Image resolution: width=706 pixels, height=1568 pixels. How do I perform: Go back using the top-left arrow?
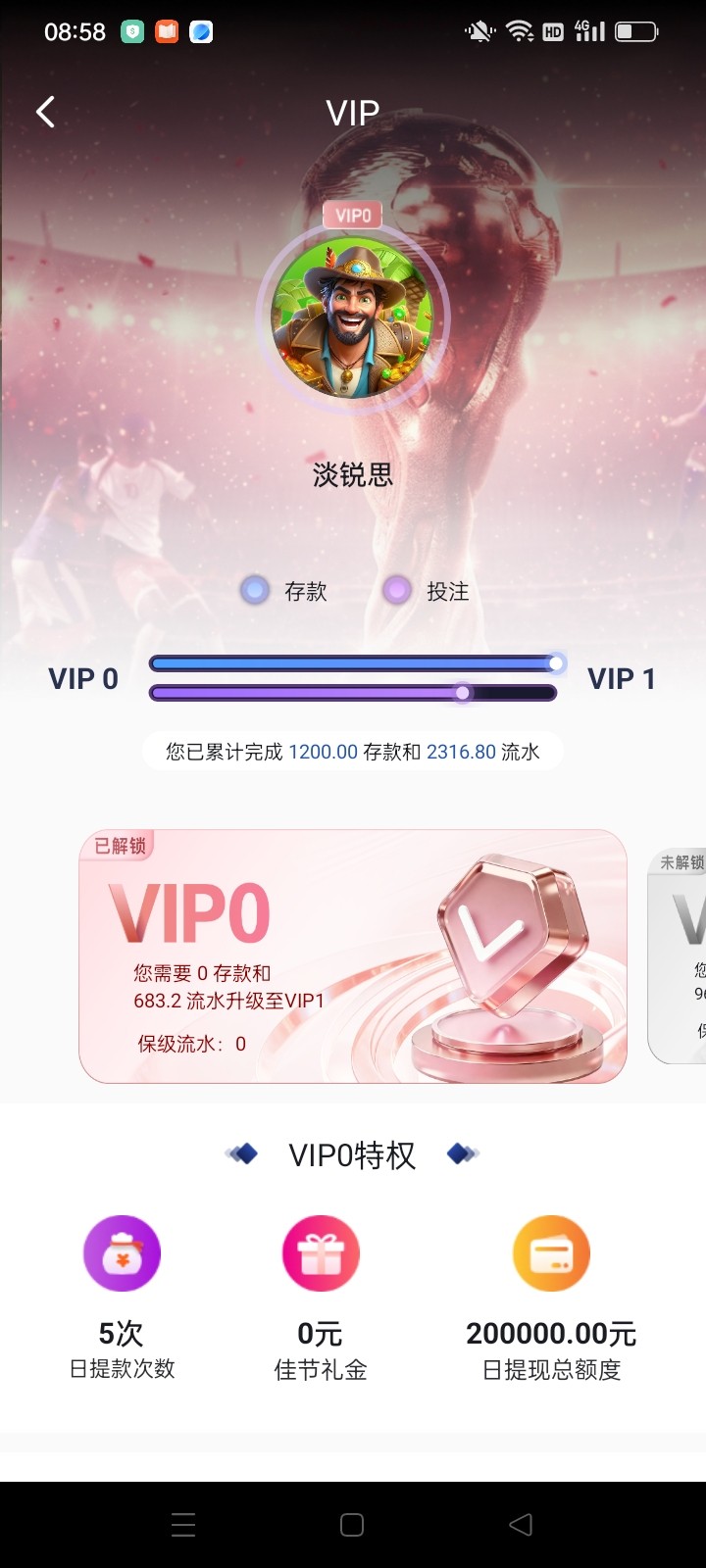click(x=45, y=112)
